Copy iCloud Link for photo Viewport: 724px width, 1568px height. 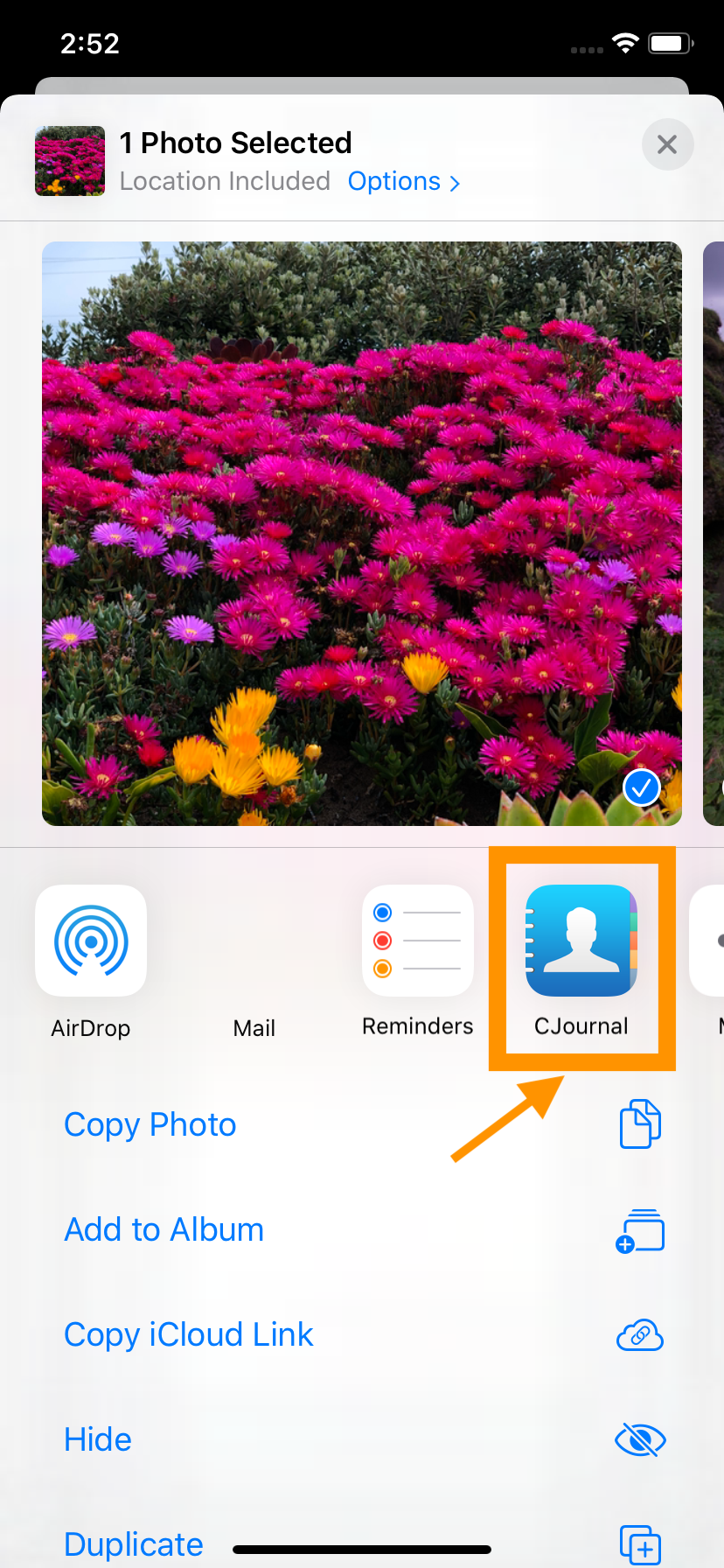point(189,1334)
